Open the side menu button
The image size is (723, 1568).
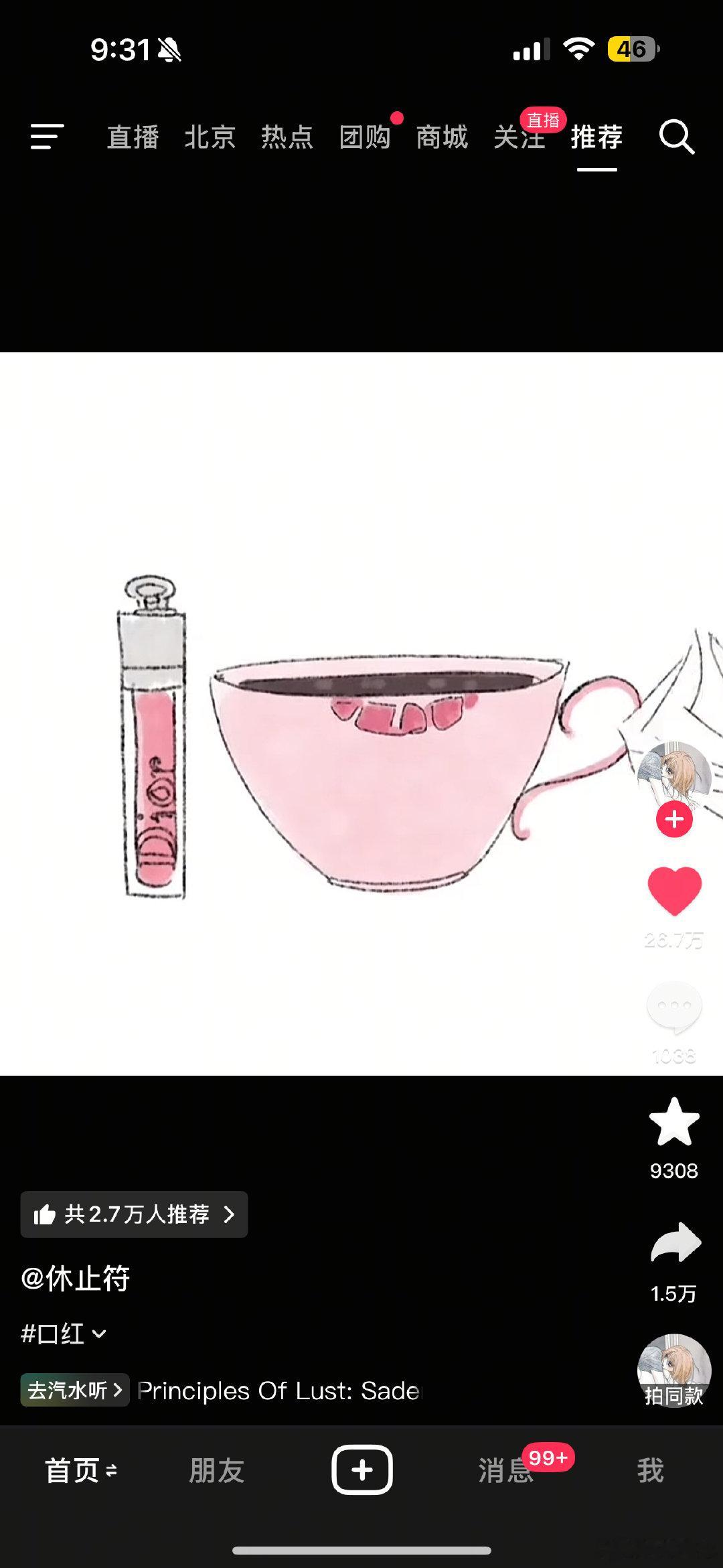(47, 137)
